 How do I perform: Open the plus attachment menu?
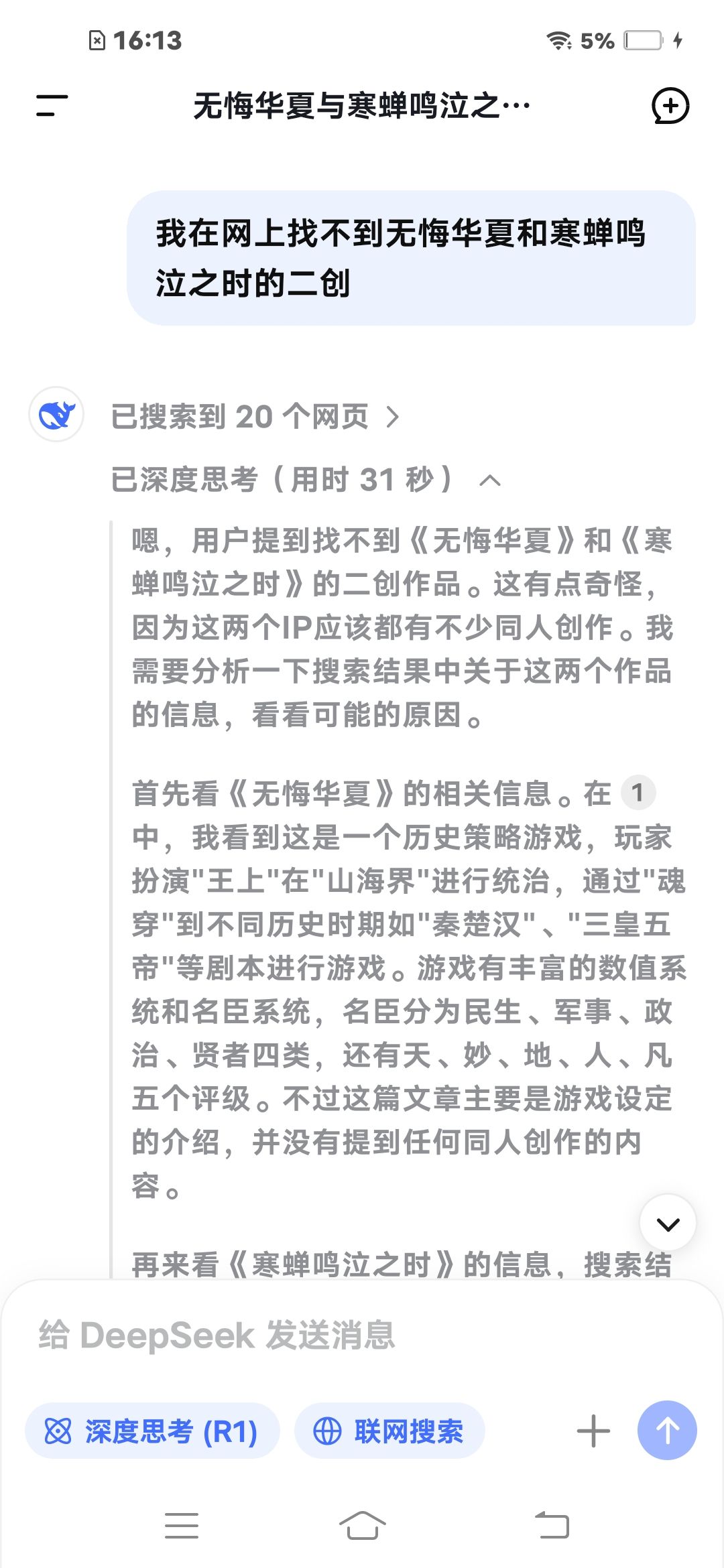[x=593, y=1431]
